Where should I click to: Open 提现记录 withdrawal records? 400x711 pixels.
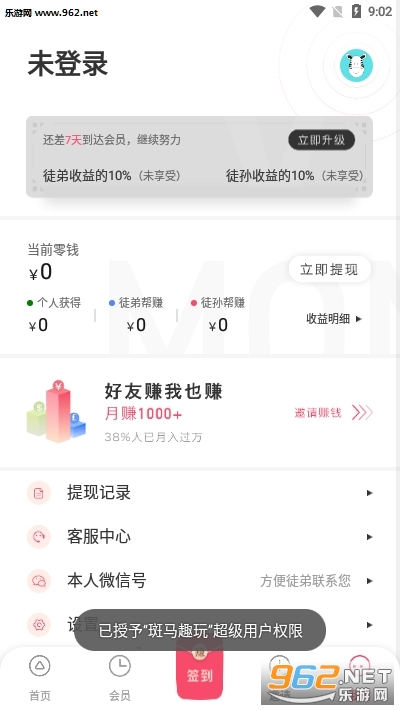200,492
